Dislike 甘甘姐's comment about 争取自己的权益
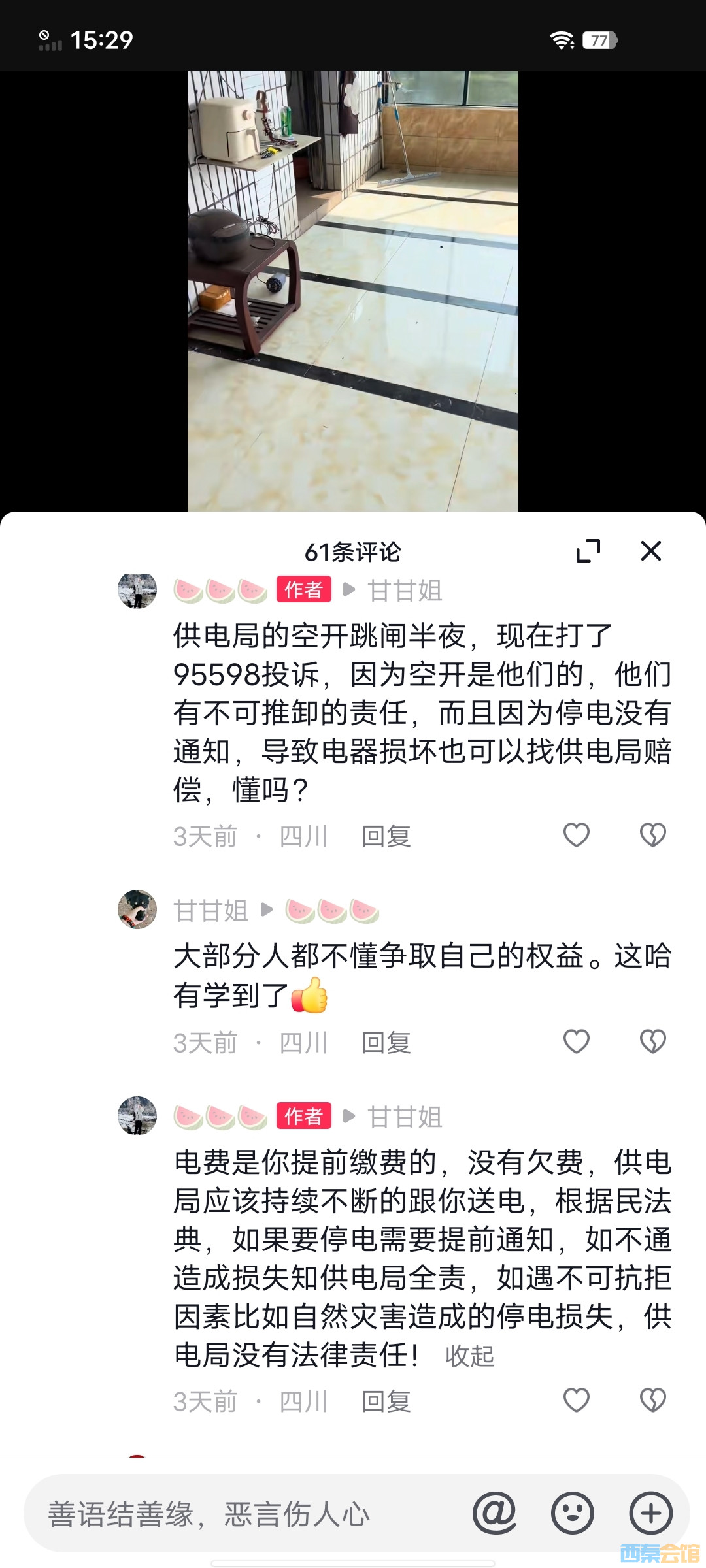Viewport: 706px width, 1568px height. (x=652, y=1041)
